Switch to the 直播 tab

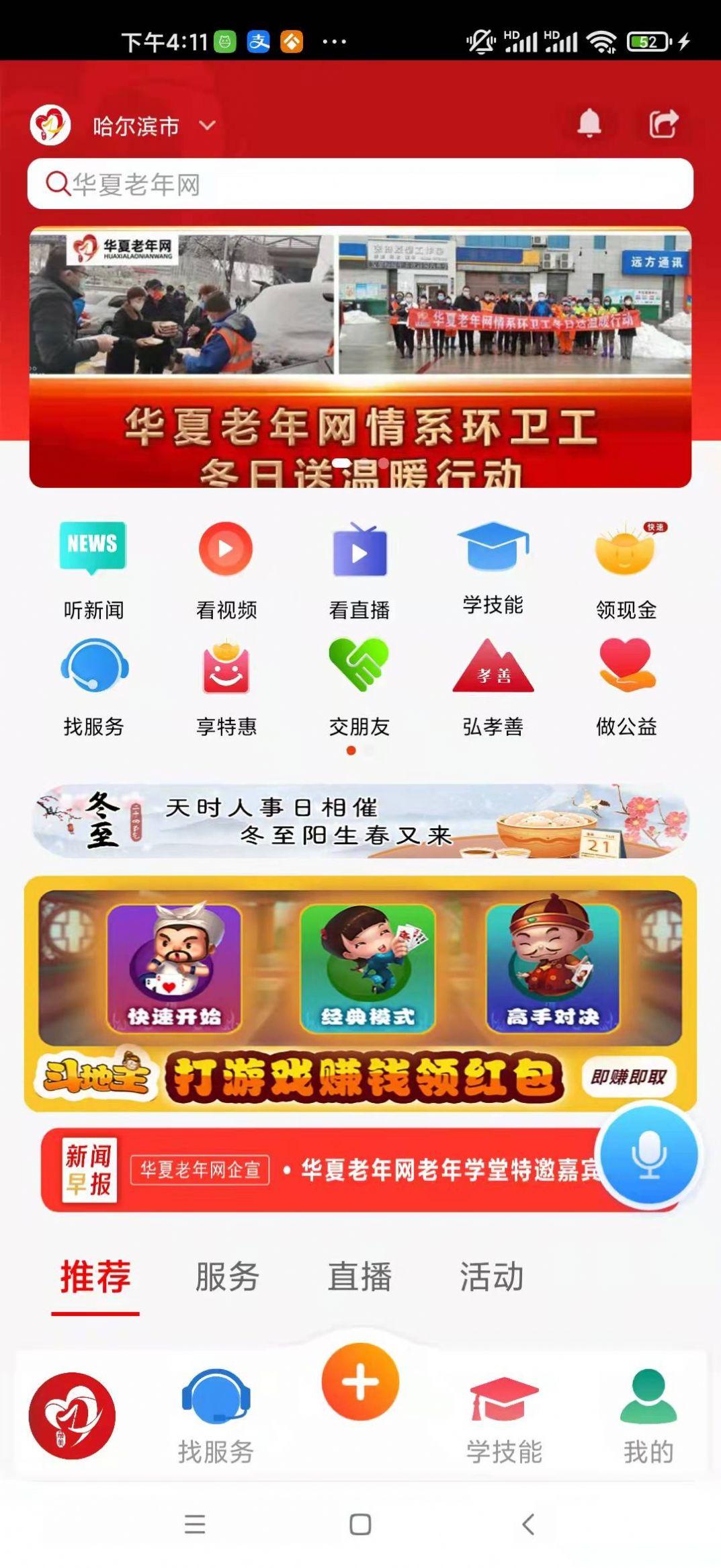[359, 1276]
